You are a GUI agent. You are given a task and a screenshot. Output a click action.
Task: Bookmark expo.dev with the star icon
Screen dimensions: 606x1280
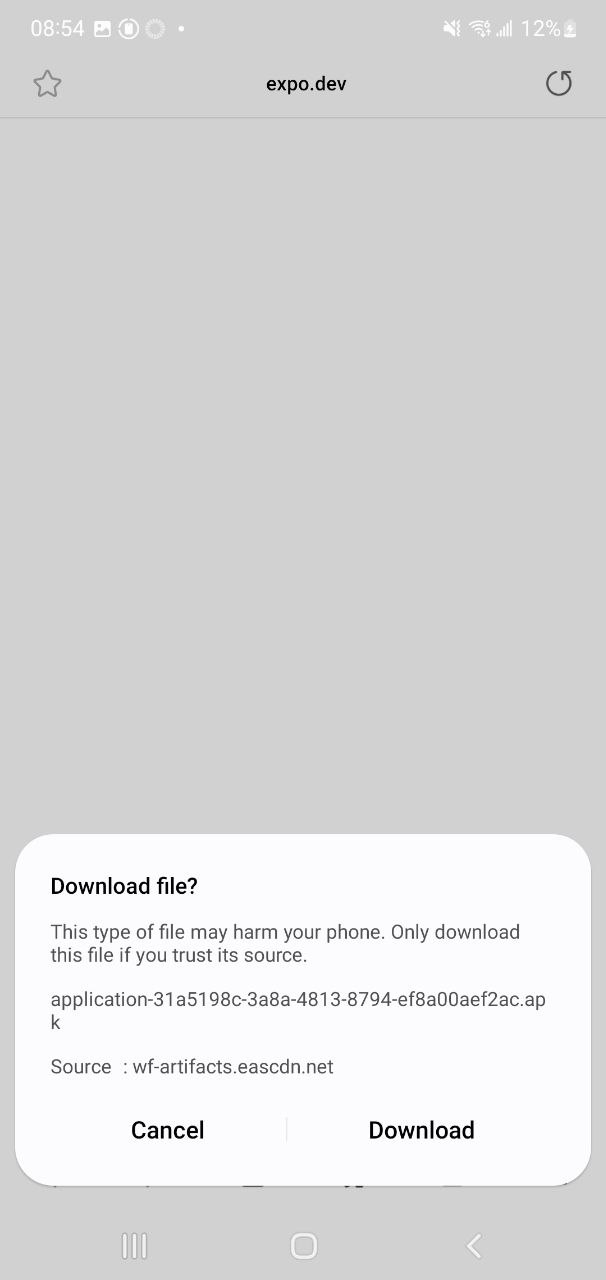click(47, 84)
